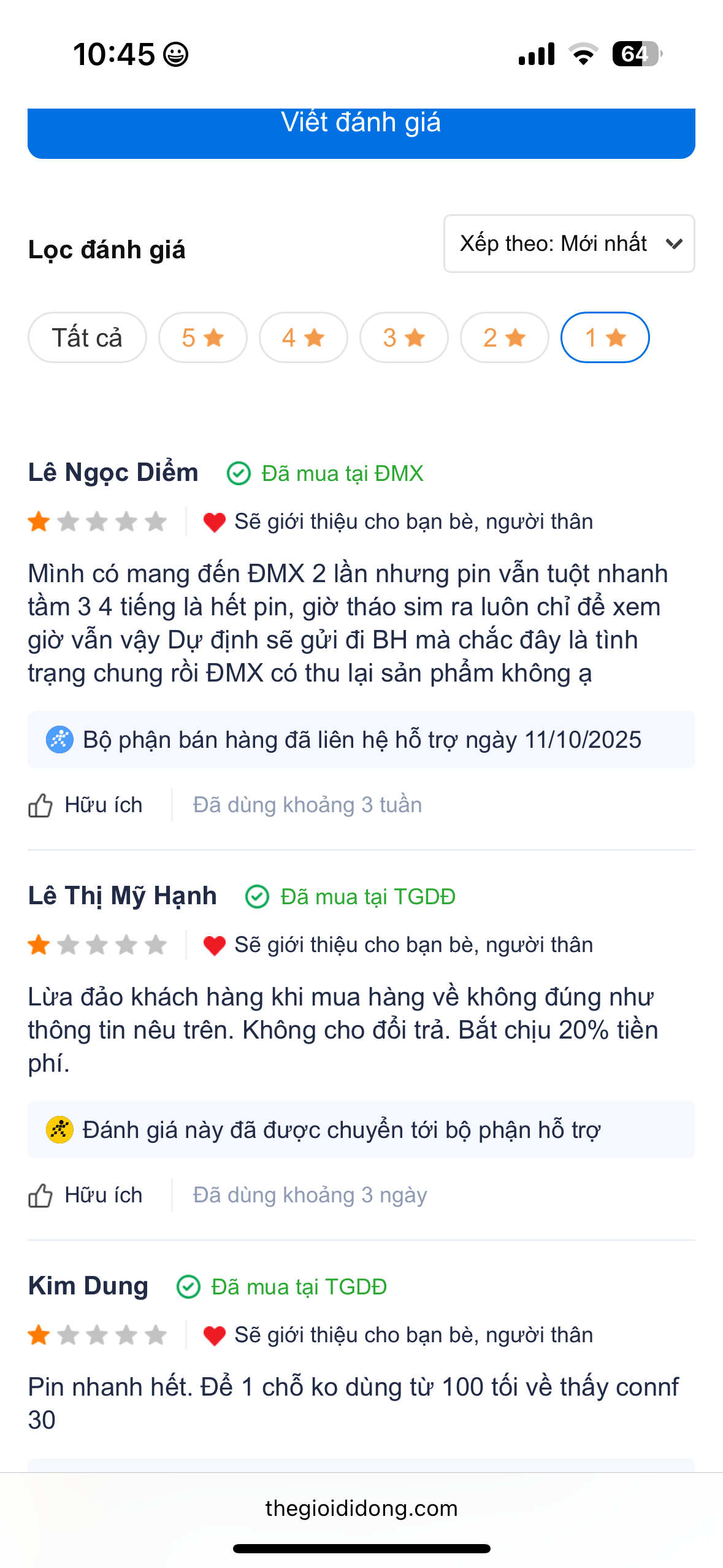Mark Lê Ngọc Diễm's review as Hữu ích
The image size is (723, 1568).
pos(86,805)
